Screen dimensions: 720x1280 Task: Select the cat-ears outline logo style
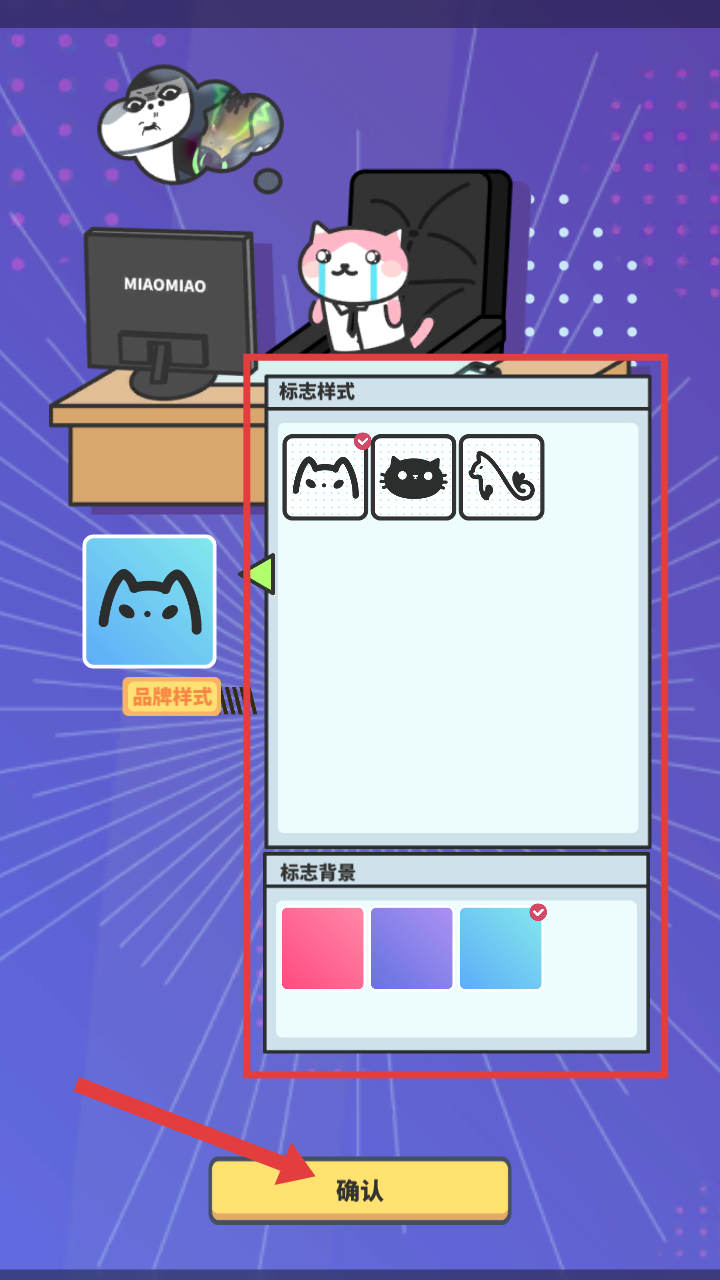pos(325,477)
